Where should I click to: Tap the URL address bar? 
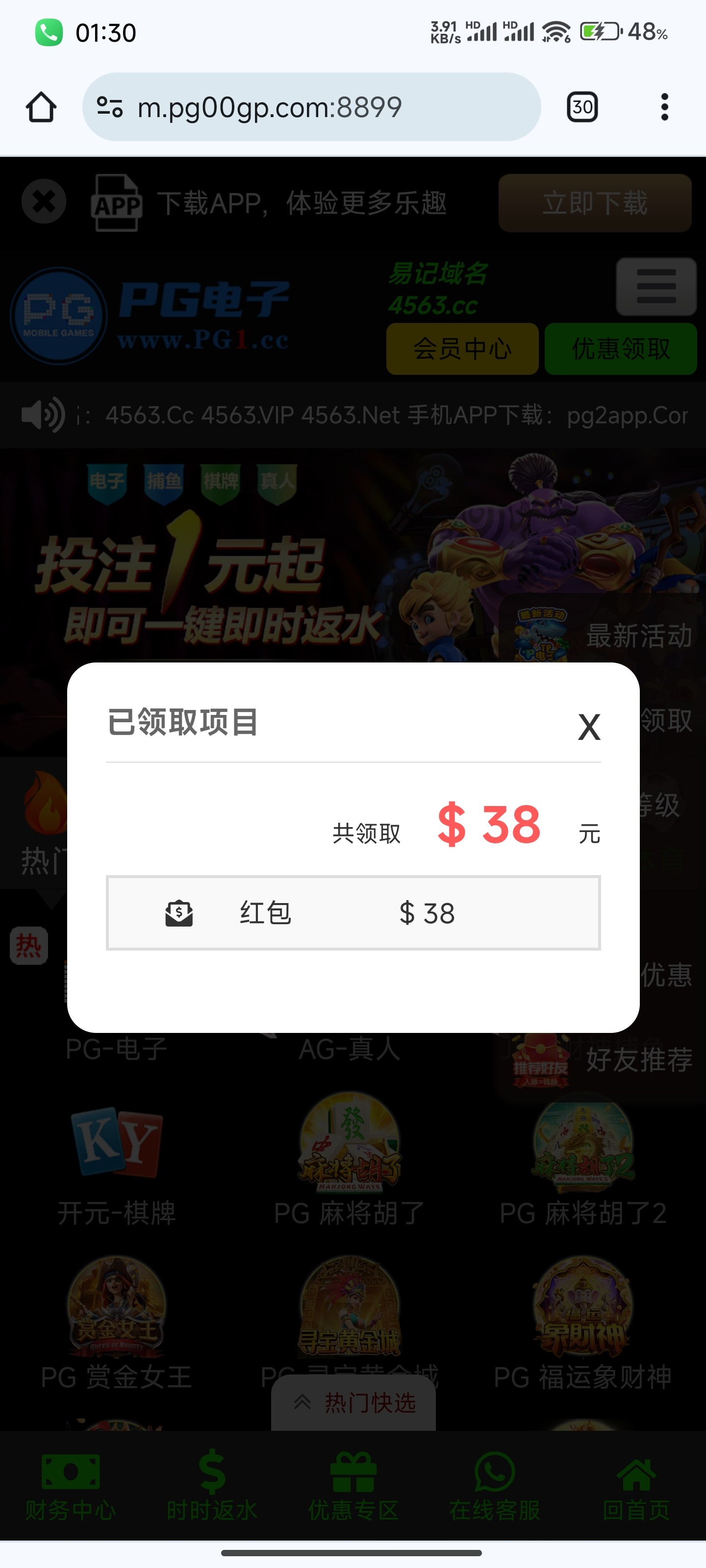click(311, 107)
